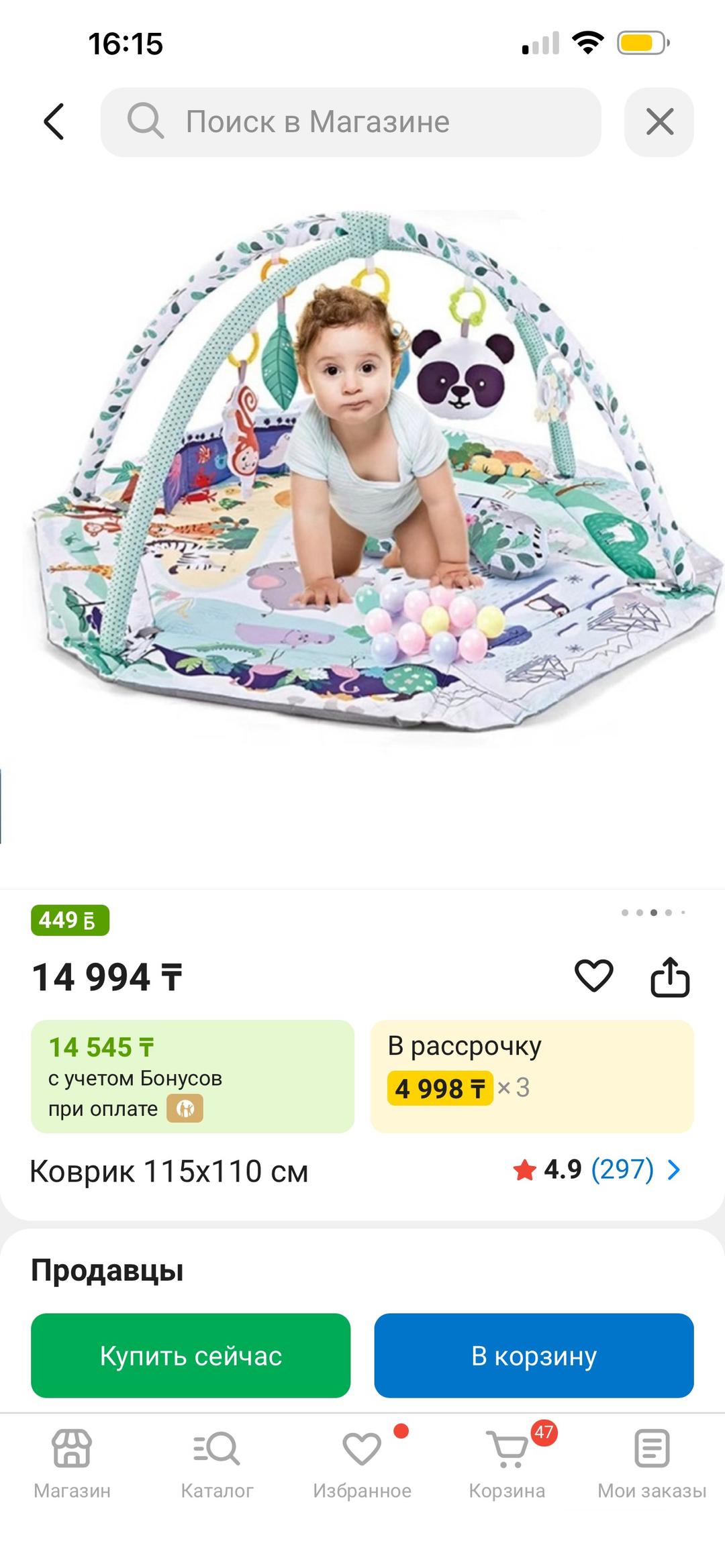Open the 4.9 rating reviews (297)
The height and width of the screenshot is (1568, 725).
click(x=597, y=1169)
